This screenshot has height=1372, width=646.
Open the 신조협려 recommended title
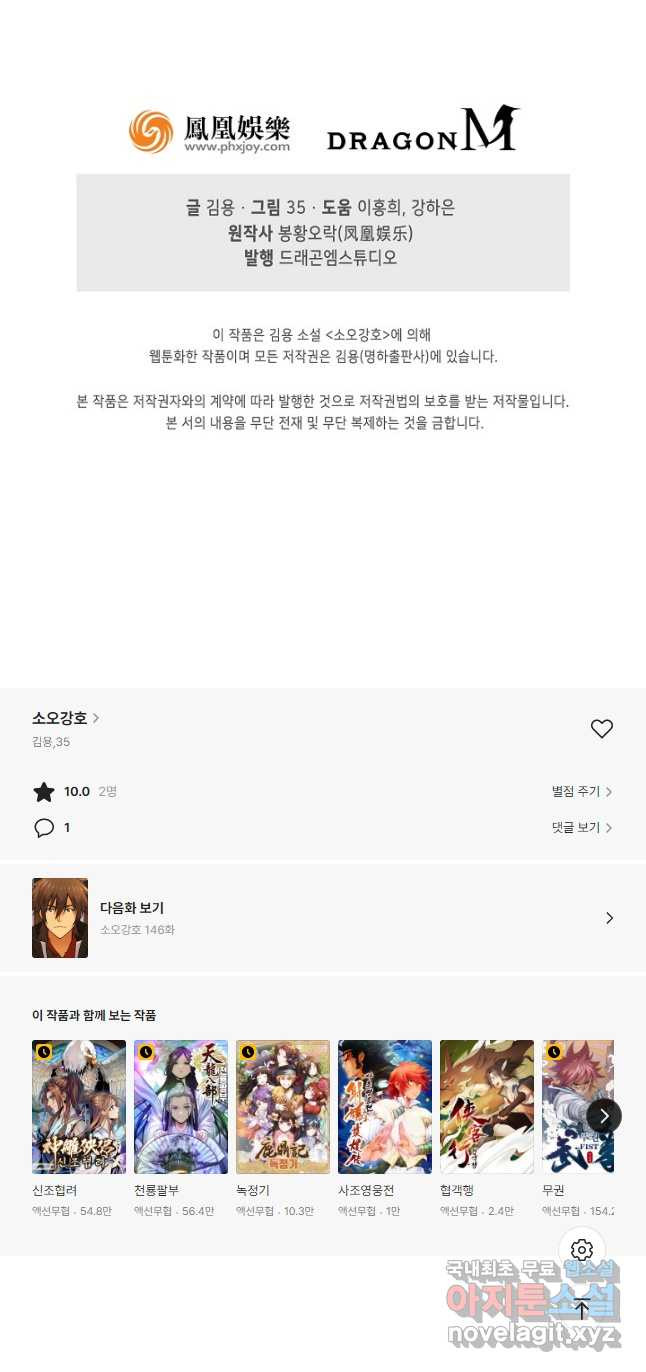click(x=79, y=1107)
